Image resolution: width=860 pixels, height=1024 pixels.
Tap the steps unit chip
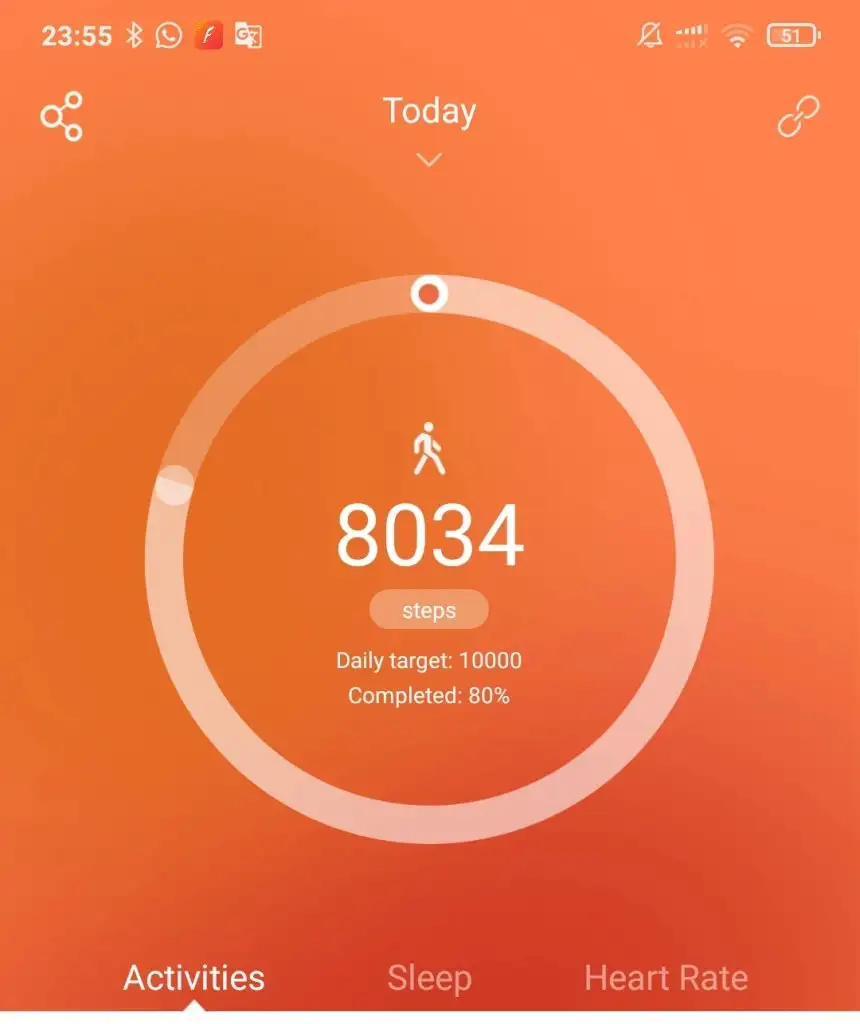429,610
